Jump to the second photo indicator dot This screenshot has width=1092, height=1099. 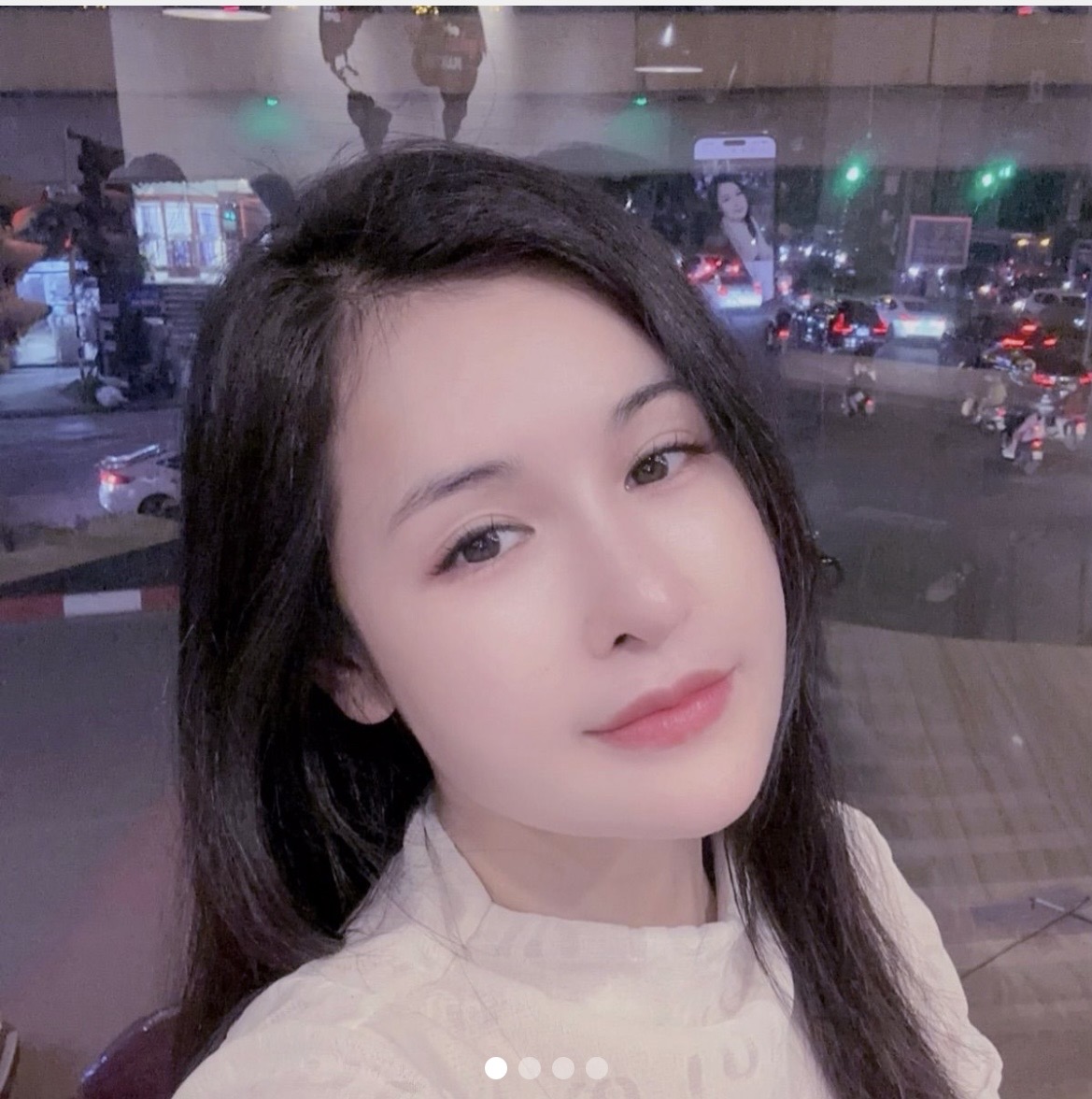530,1067
